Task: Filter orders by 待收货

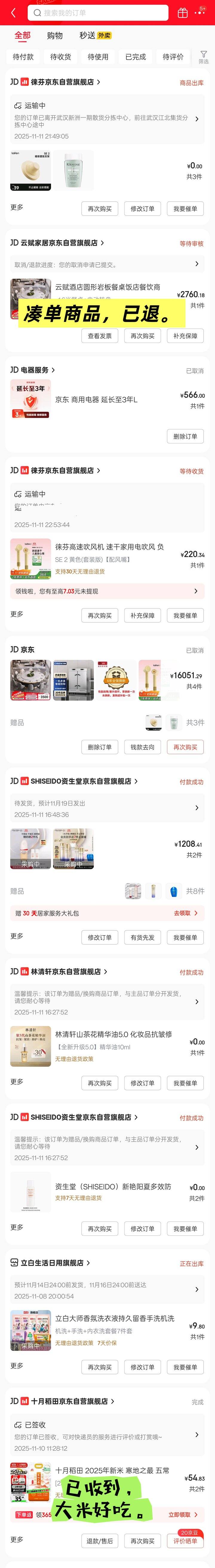Action: click(60, 57)
